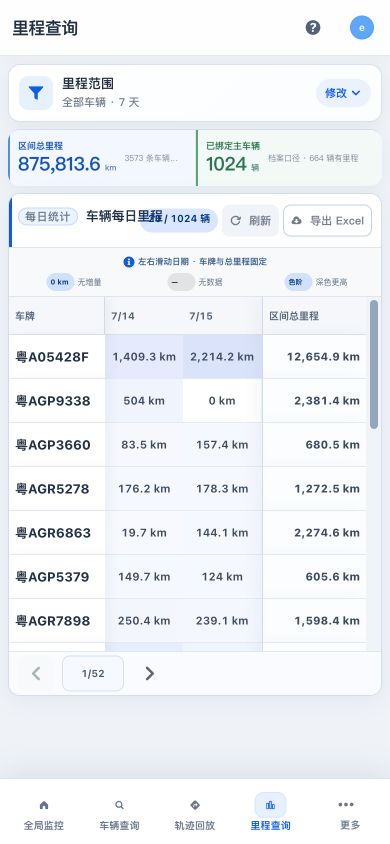Open the 更多 tab
The height and width of the screenshot is (844, 390).
coord(346,815)
